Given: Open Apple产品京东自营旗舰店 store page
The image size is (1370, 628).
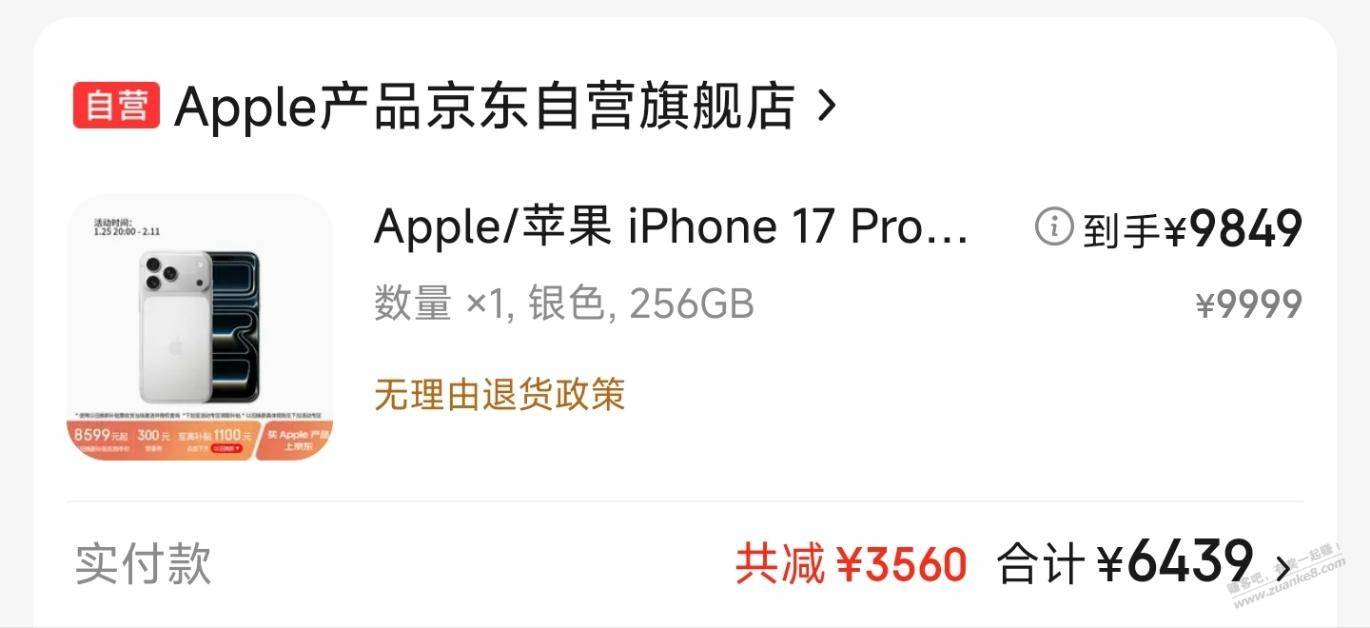Looking at the screenshot, I should [484, 106].
